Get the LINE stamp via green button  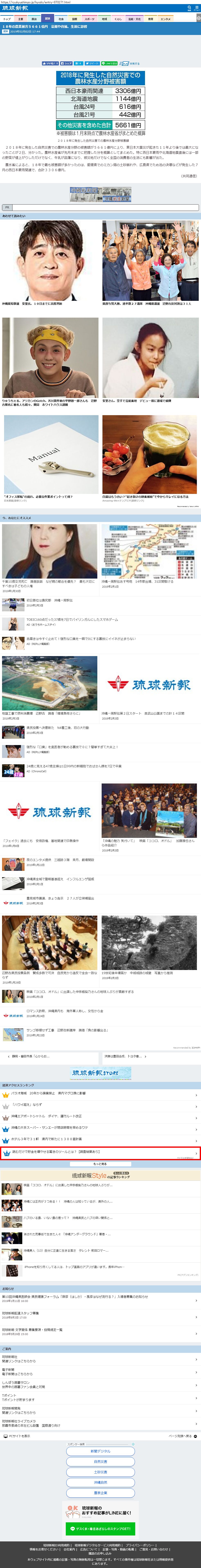pos(101,1529)
